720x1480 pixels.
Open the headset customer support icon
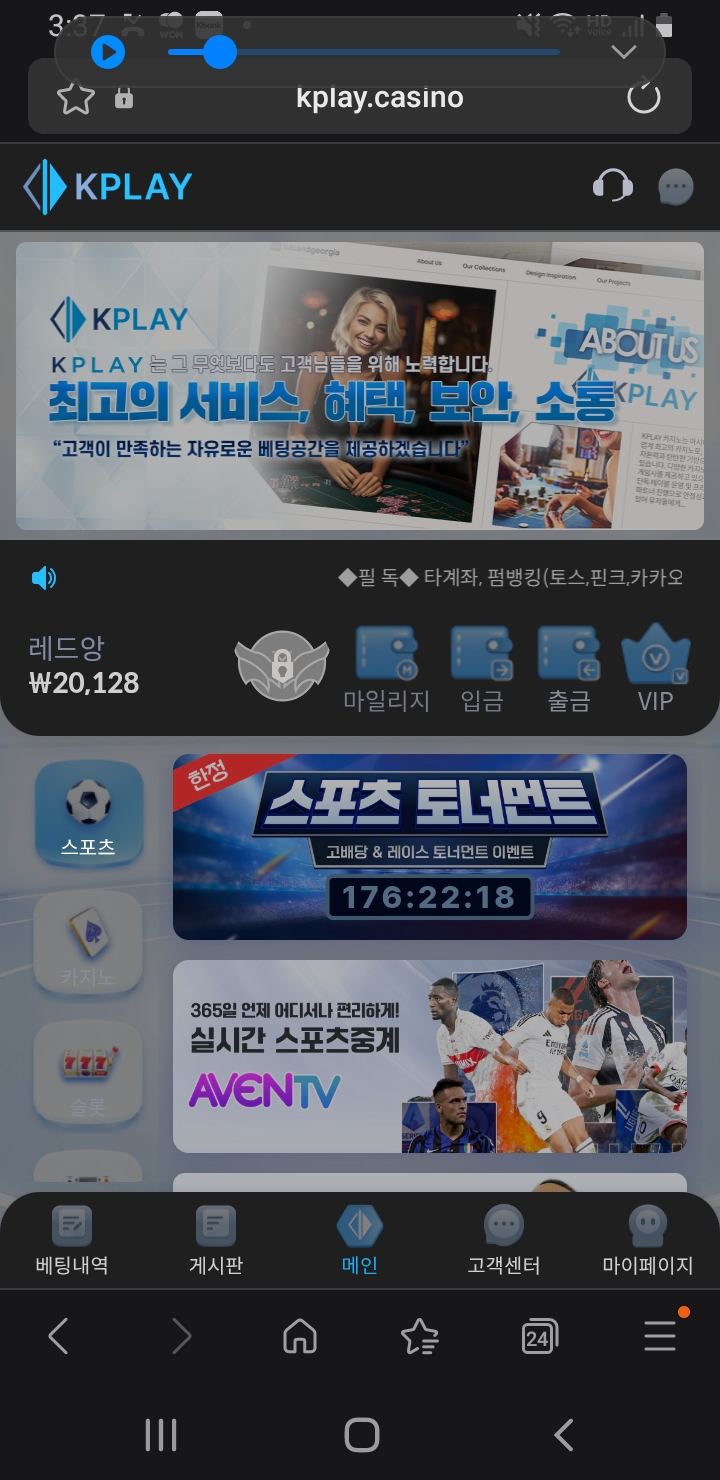(612, 186)
